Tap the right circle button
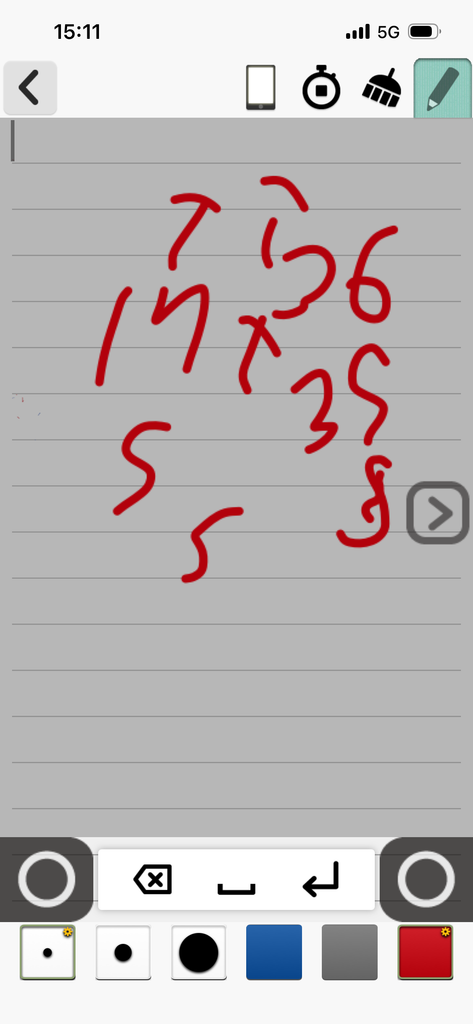This screenshot has width=473, height=1024. point(426,879)
